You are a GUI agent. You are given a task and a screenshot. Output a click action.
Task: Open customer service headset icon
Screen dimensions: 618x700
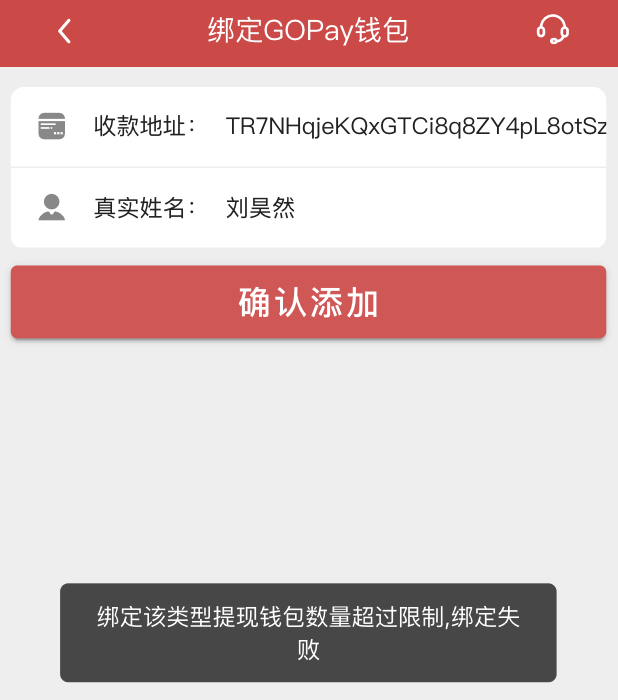point(553,30)
